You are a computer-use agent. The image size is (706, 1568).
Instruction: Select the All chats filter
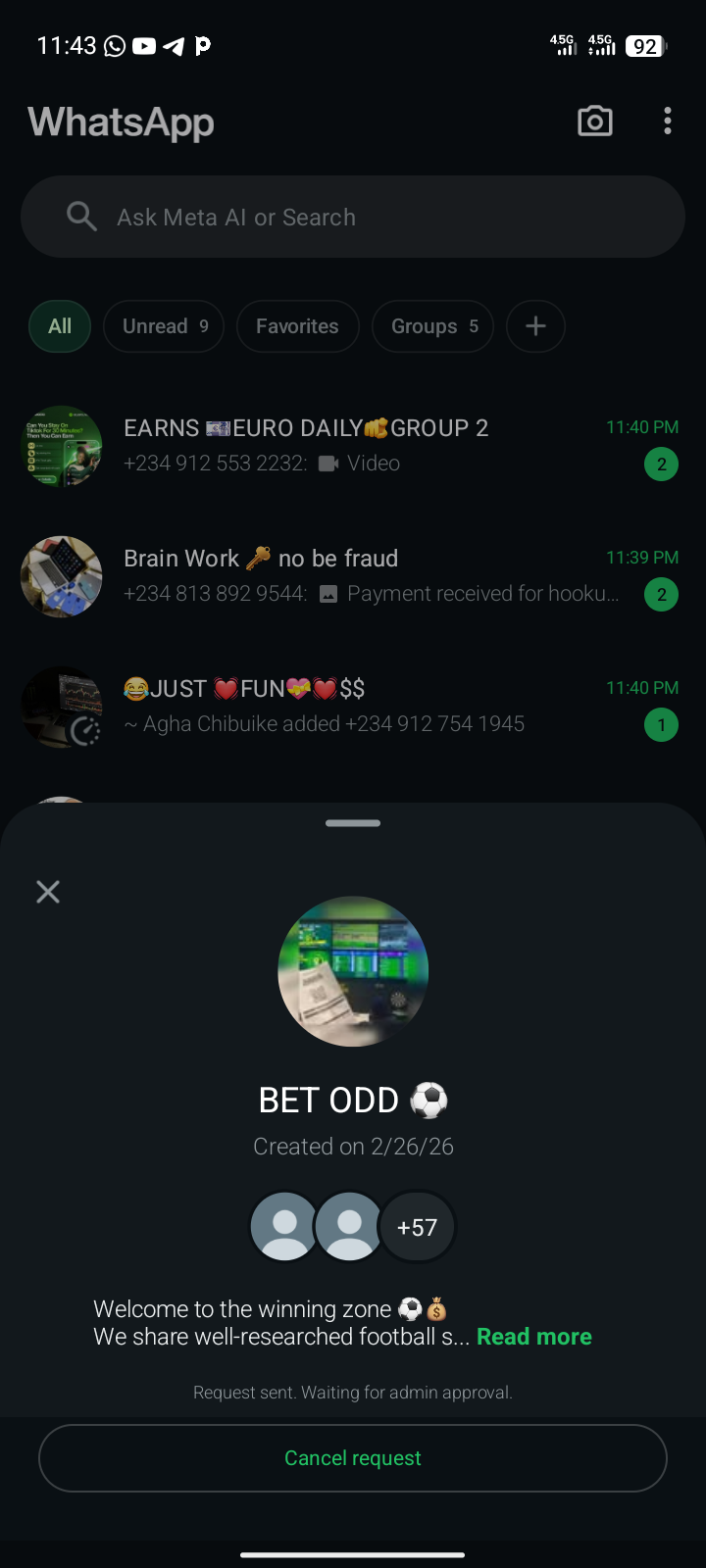point(60,326)
